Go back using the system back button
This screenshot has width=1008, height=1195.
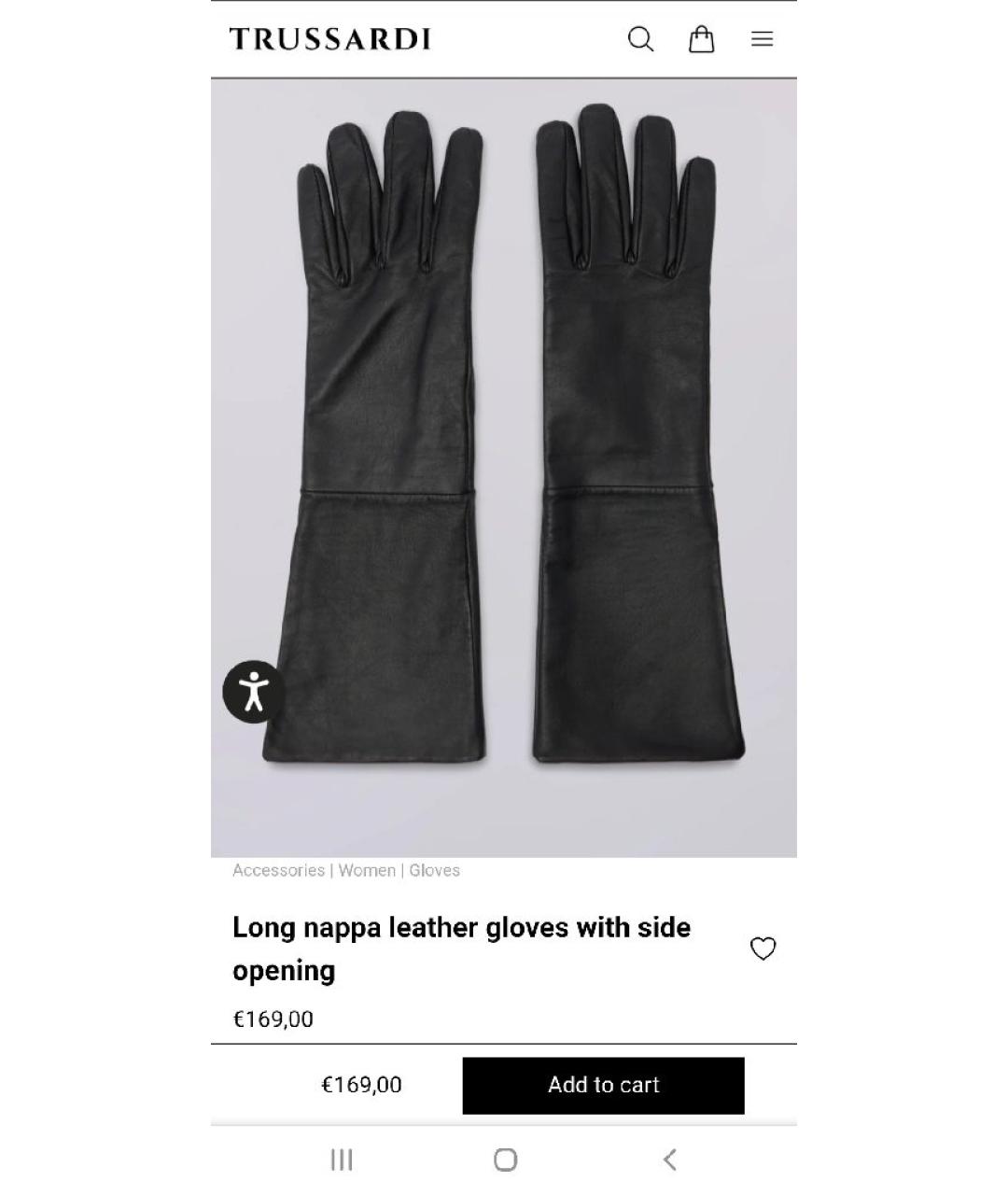pos(668,1160)
